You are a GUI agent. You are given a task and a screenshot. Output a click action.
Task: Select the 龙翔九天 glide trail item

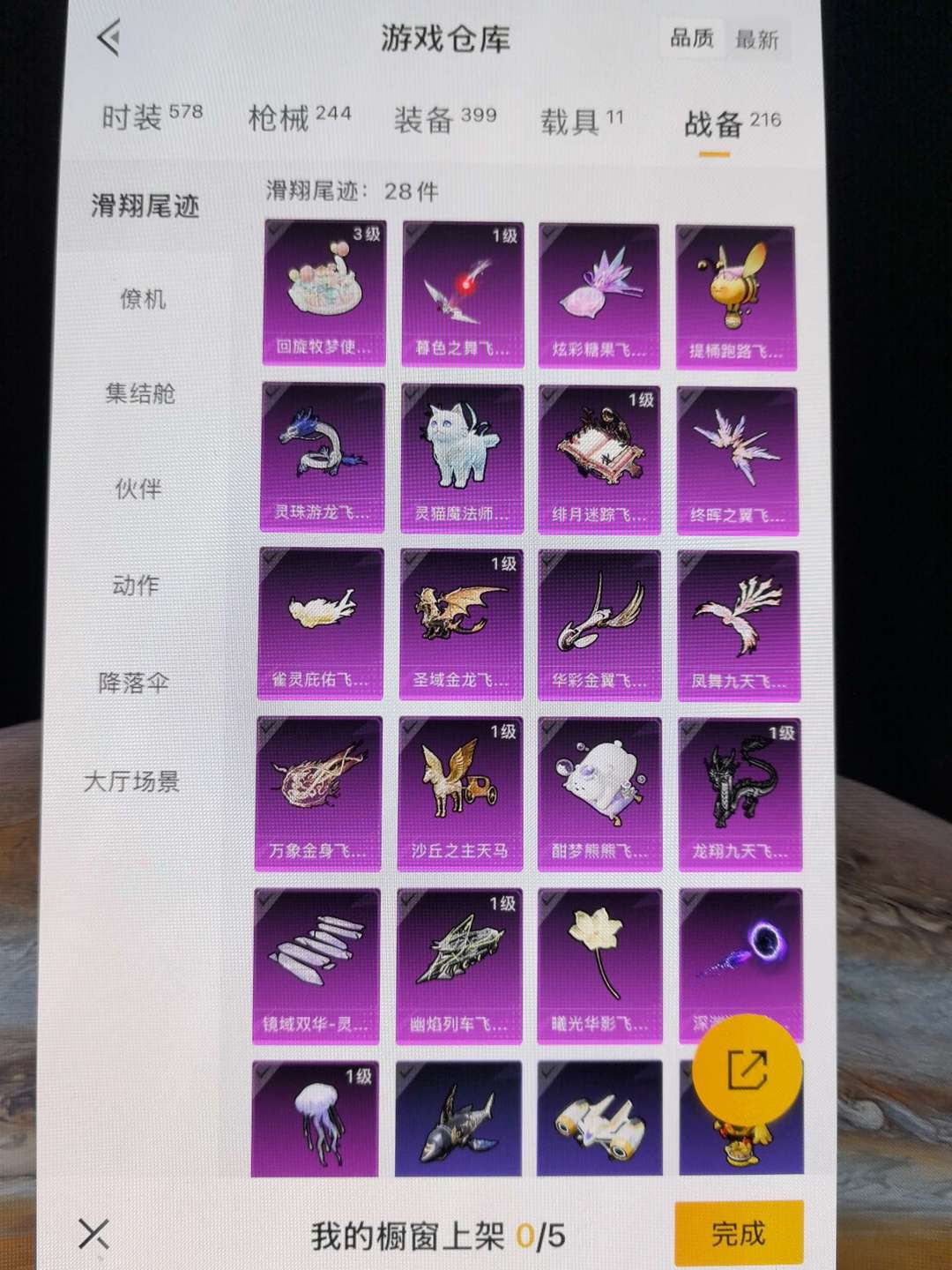pos(739,794)
